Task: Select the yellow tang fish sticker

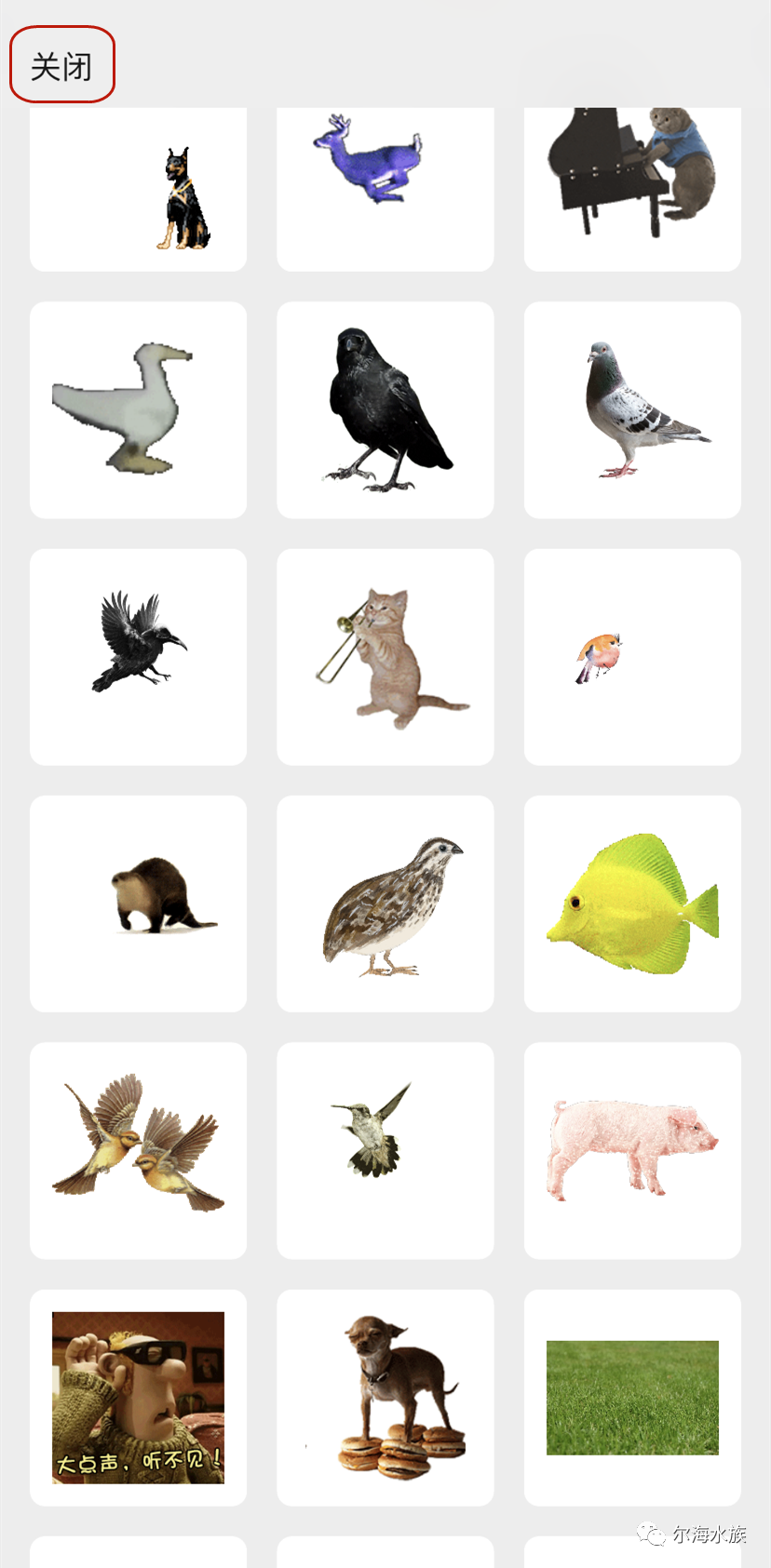Action: point(632,904)
